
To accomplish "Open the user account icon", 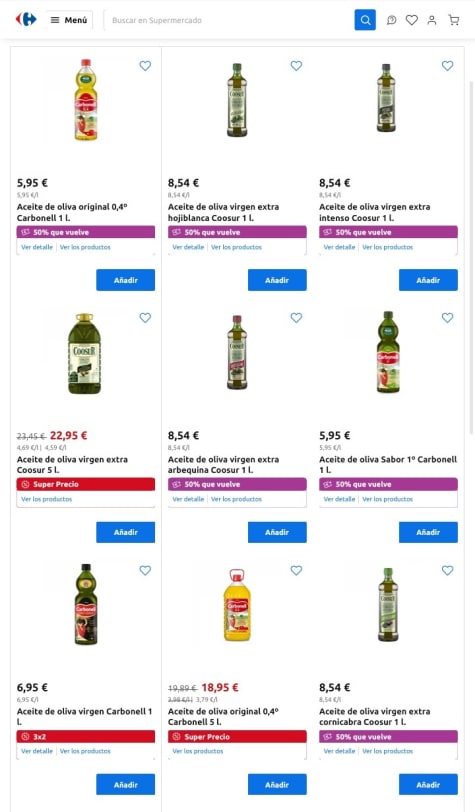I will point(432,20).
